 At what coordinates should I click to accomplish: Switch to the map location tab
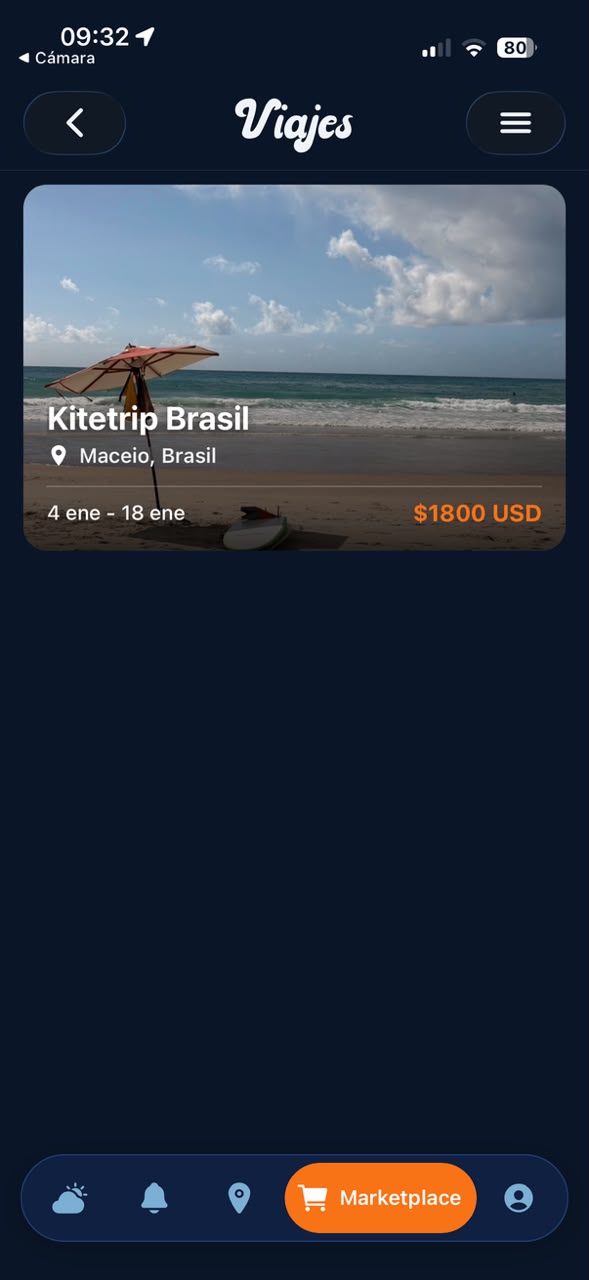point(238,1198)
